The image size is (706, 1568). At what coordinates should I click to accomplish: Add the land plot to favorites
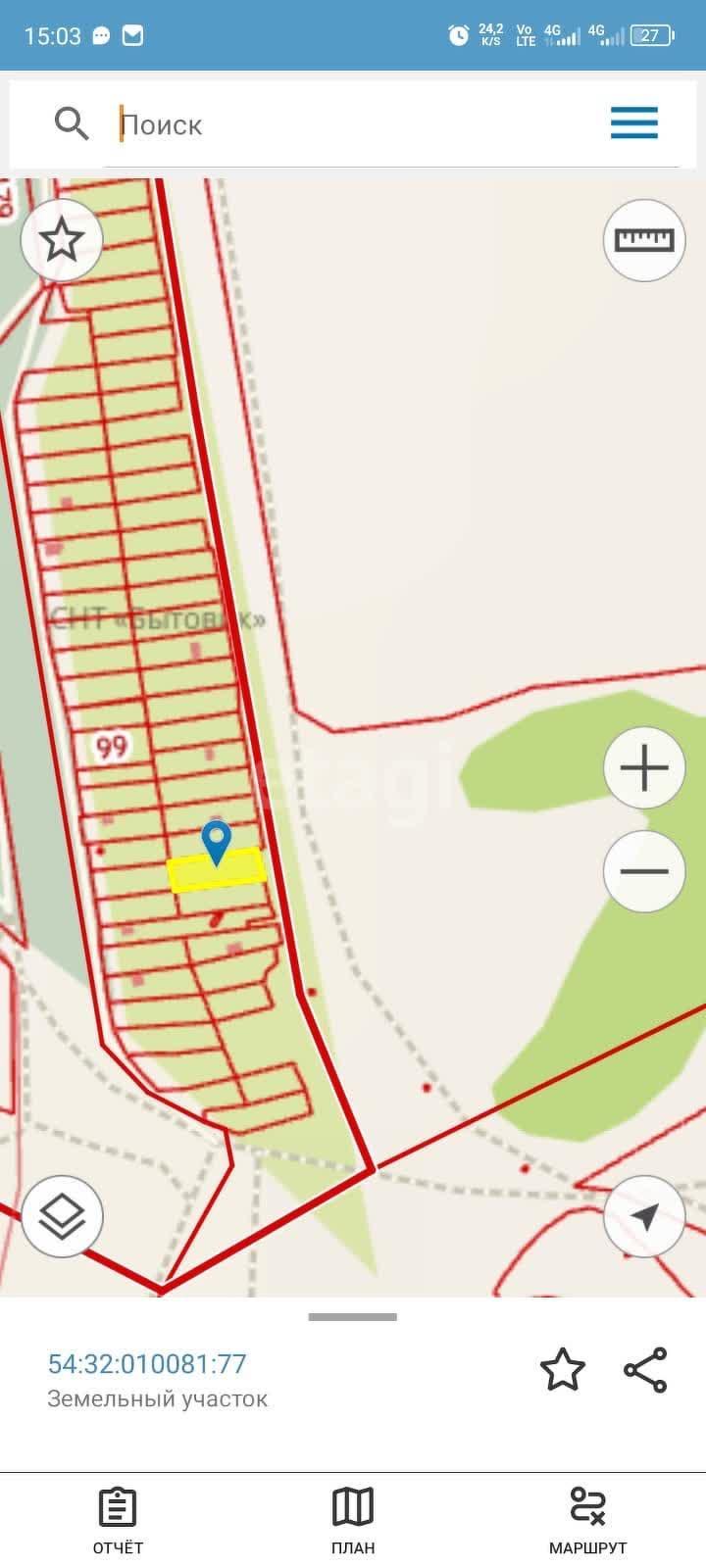pyautogui.click(x=563, y=1369)
